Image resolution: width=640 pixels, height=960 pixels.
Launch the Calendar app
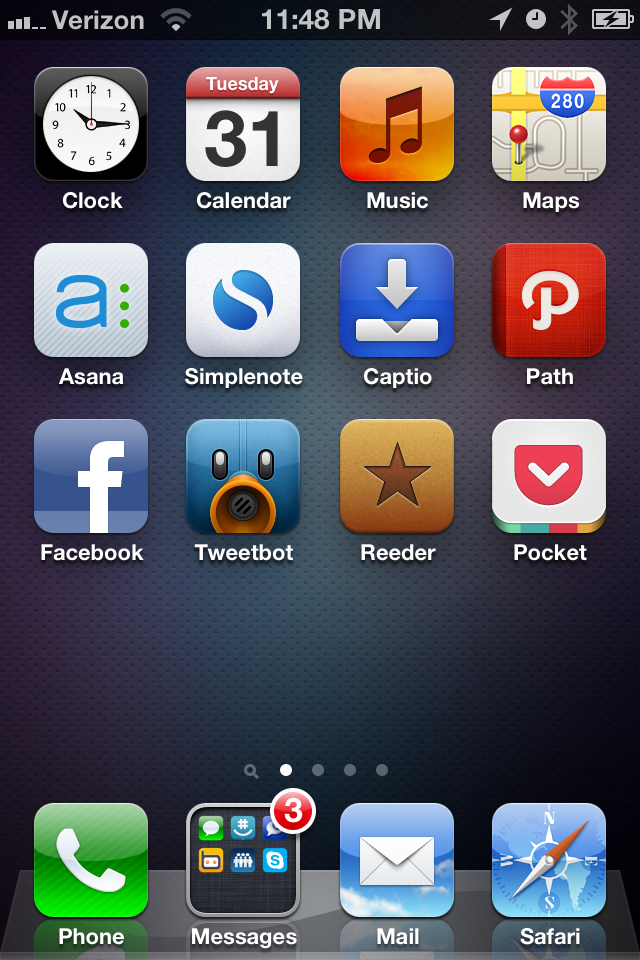[243, 124]
